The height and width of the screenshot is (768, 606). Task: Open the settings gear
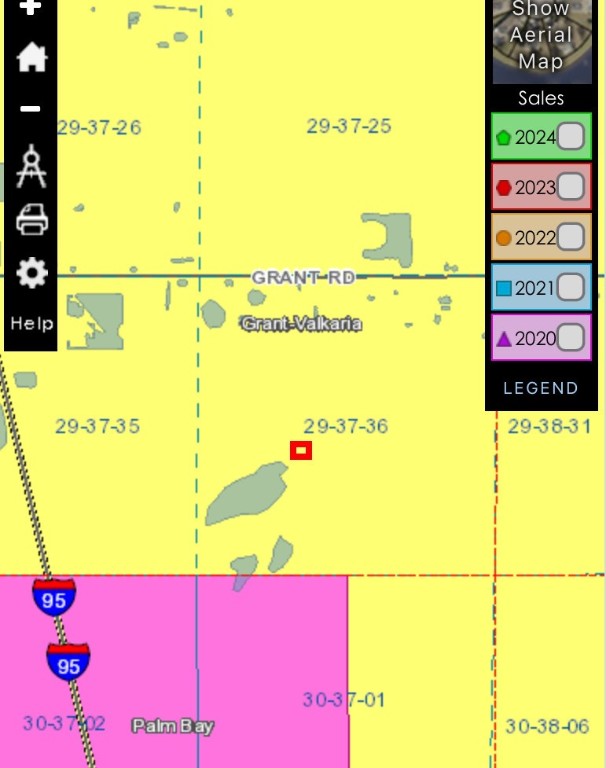click(31, 273)
